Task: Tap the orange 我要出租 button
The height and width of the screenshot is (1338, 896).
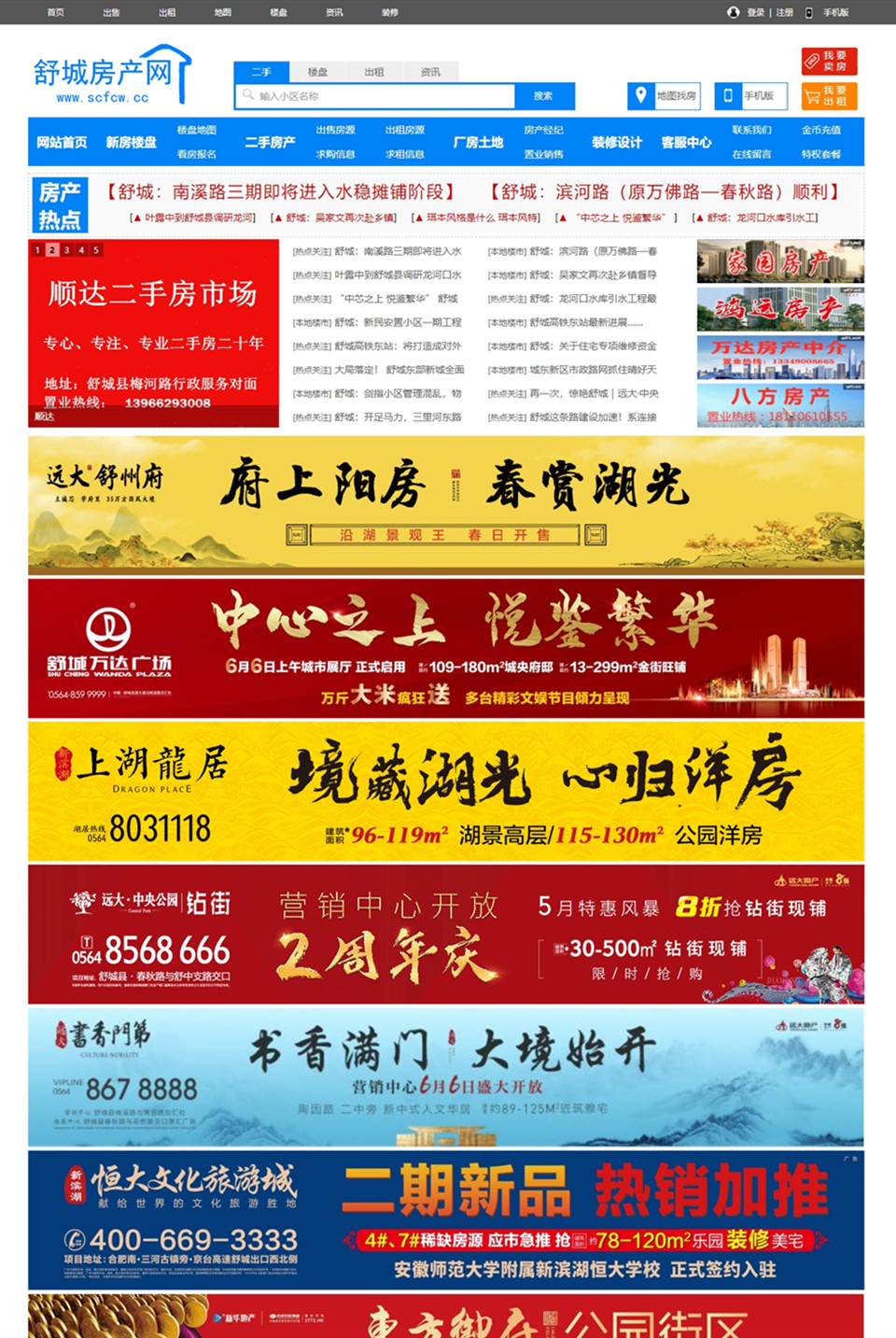Action: [829, 96]
